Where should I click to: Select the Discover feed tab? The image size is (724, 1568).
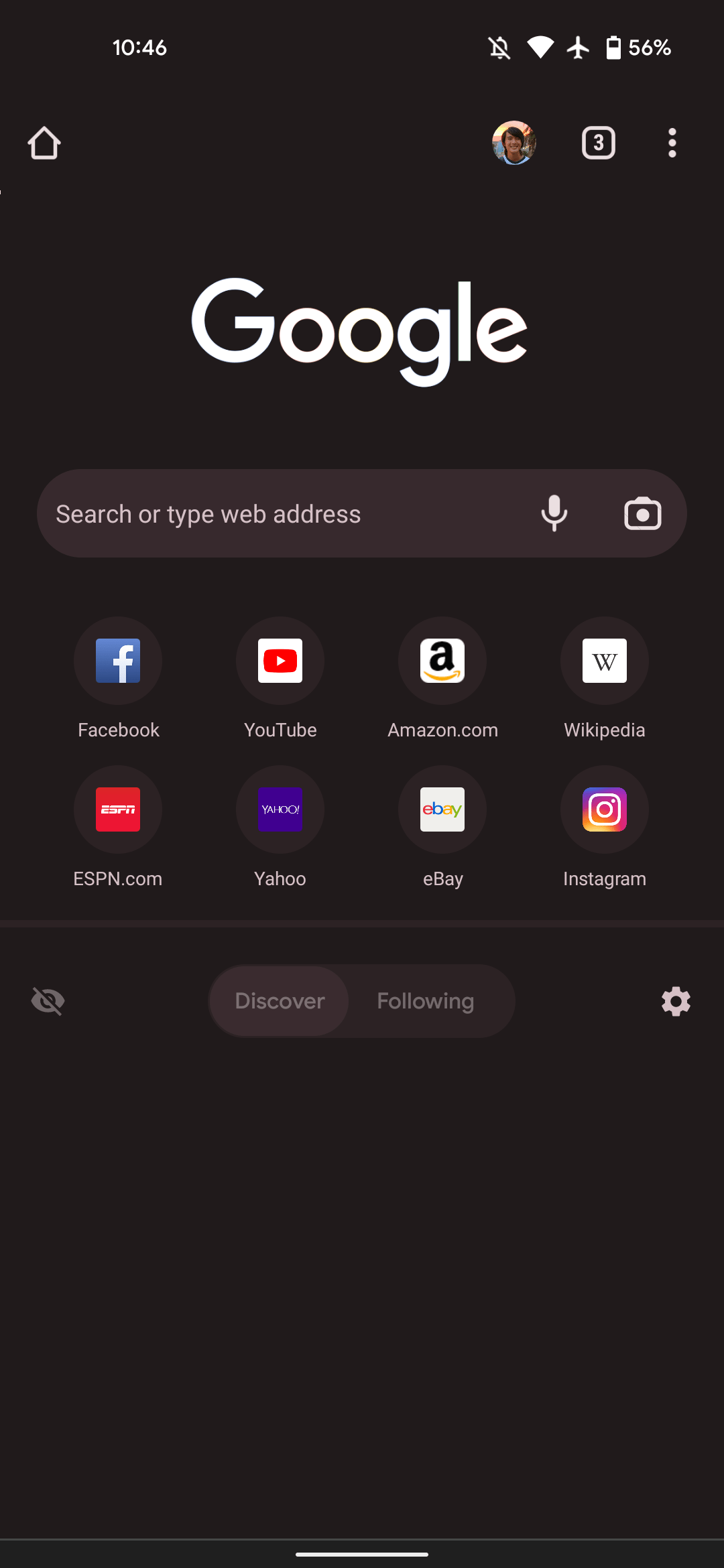point(280,1001)
